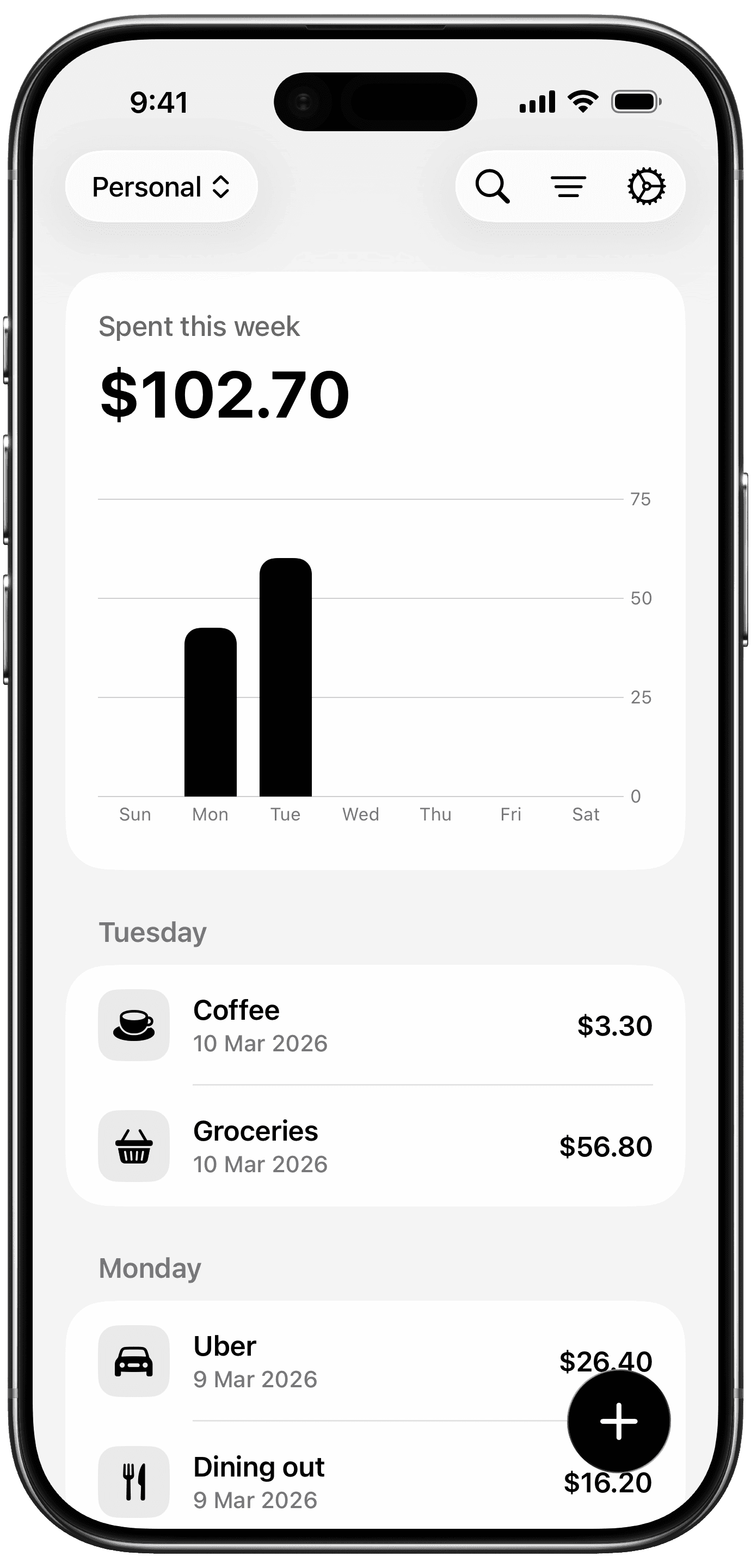Click the Monday bar in the chart
The image size is (751, 1568).
click(x=210, y=712)
